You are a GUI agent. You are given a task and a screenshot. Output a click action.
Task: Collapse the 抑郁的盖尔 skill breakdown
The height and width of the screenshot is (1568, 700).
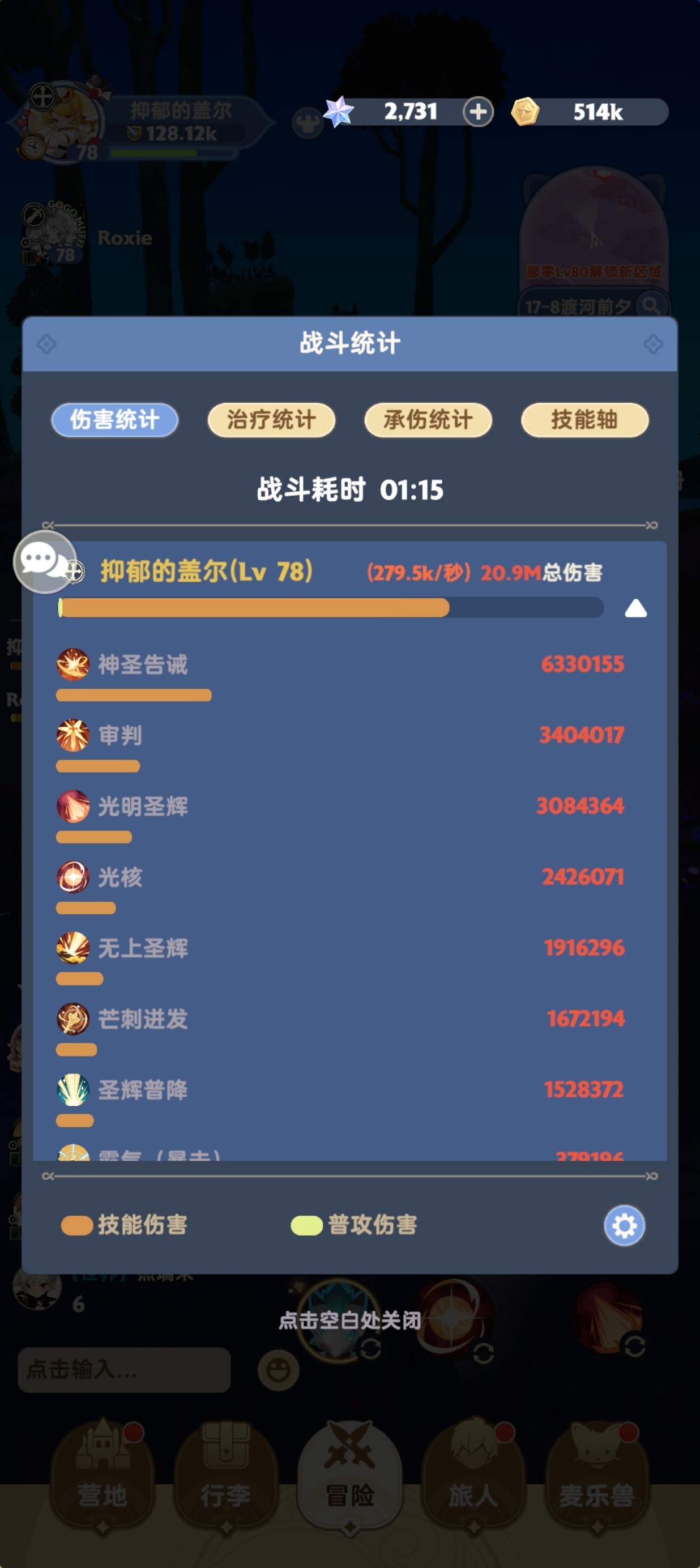[x=635, y=607]
